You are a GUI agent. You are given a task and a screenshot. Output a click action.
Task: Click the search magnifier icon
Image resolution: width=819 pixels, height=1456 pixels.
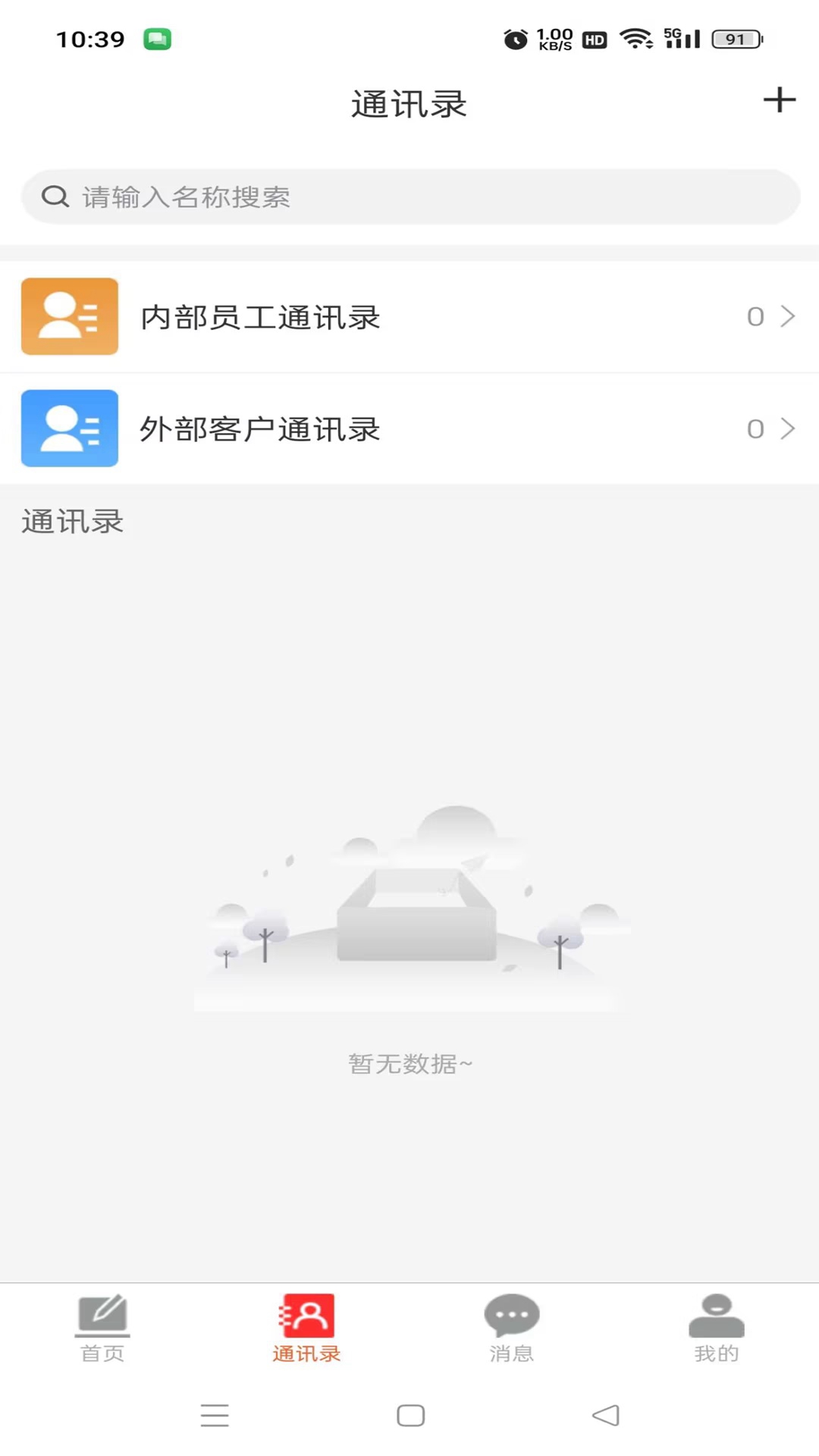click(55, 196)
